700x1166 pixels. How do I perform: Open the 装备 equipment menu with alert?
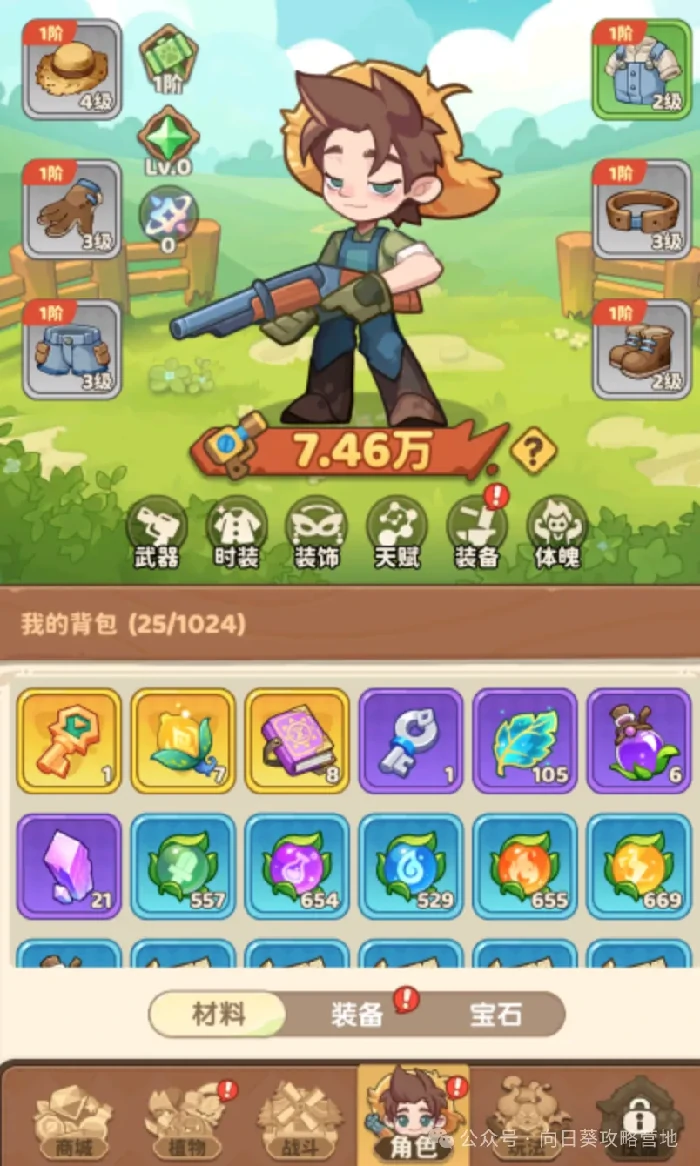[x=476, y=533]
